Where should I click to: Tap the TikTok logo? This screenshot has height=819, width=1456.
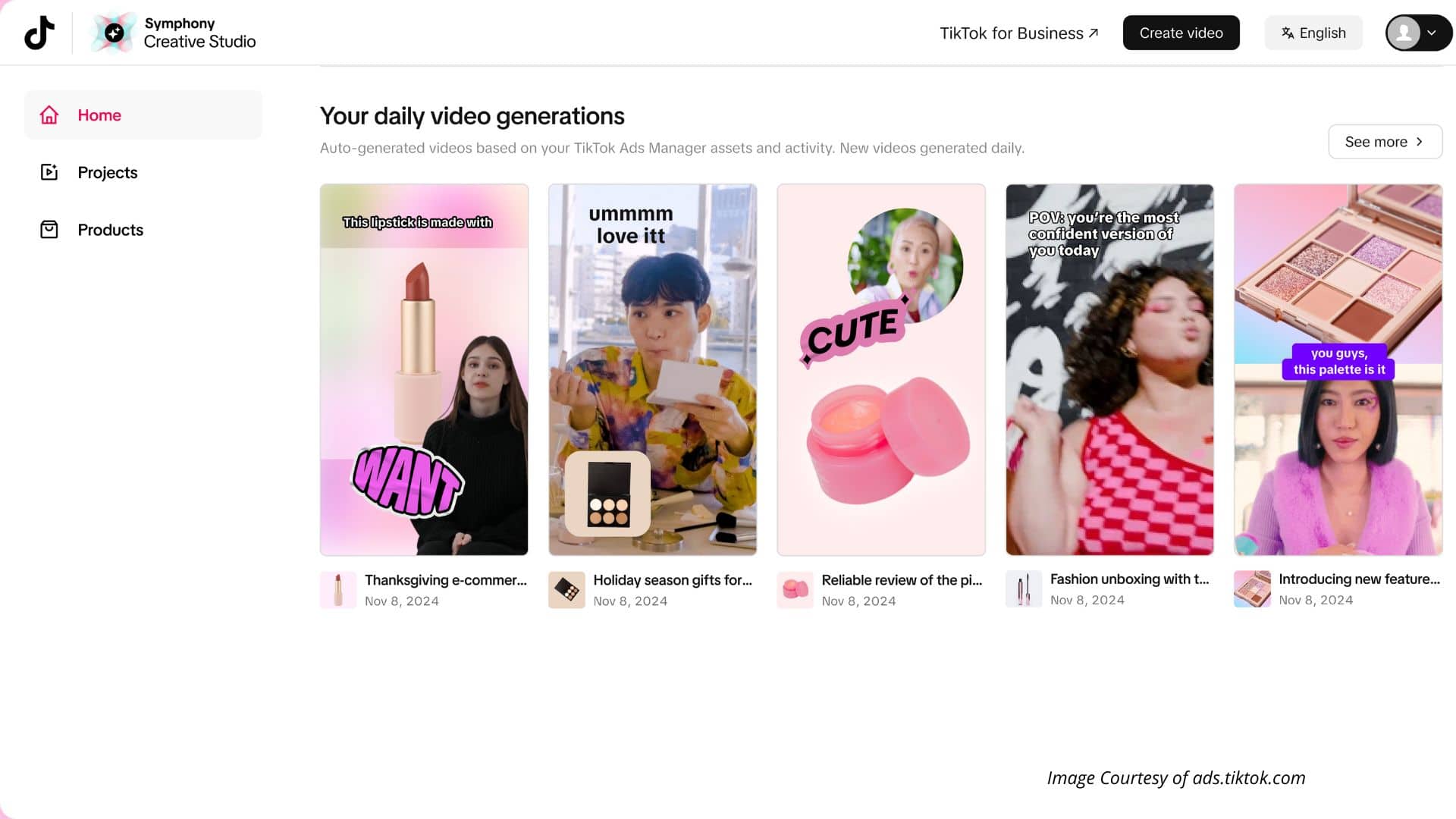(x=39, y=33)
